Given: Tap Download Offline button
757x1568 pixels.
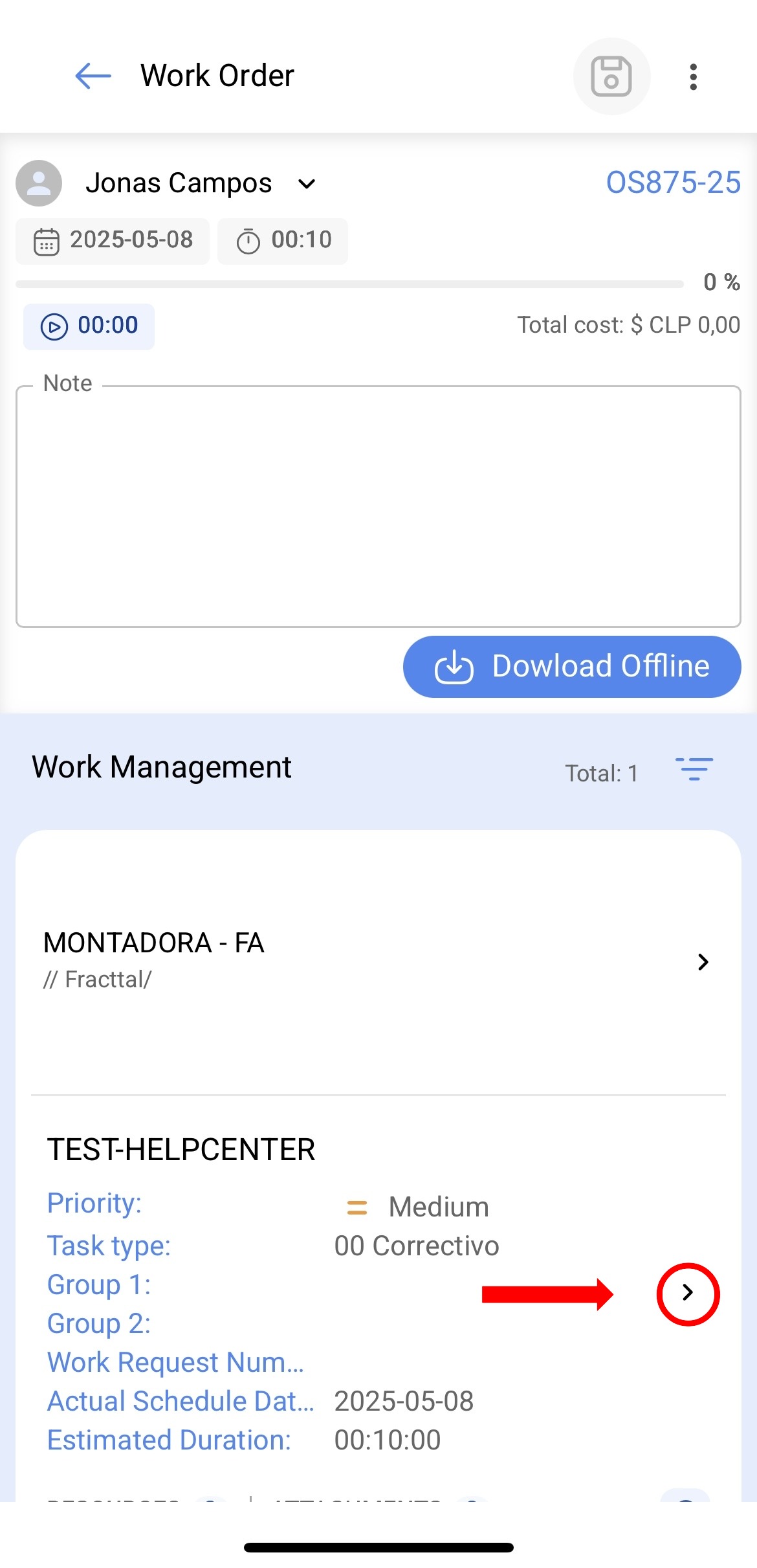Looking at the screenshot, I should tap(571, 666).
